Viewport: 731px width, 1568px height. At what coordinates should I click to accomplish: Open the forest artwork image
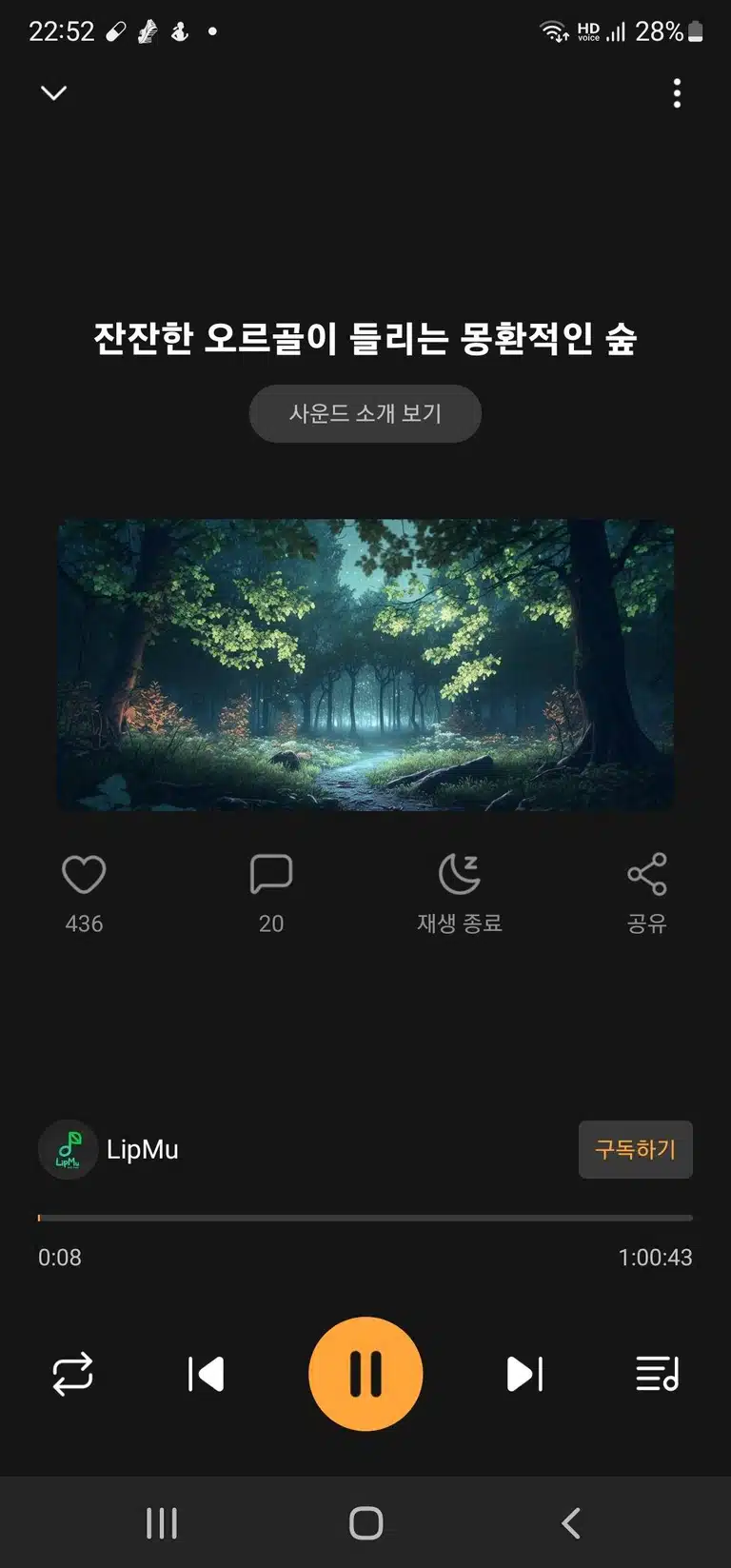(x=365, y=665)
